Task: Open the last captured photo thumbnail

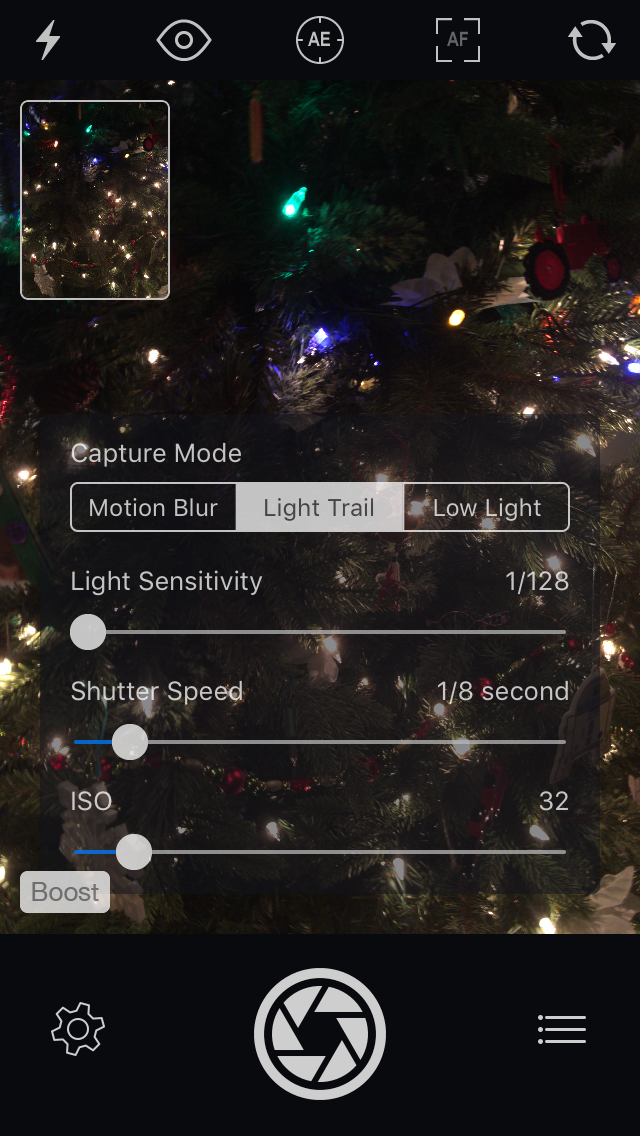Action: point(95,200)
